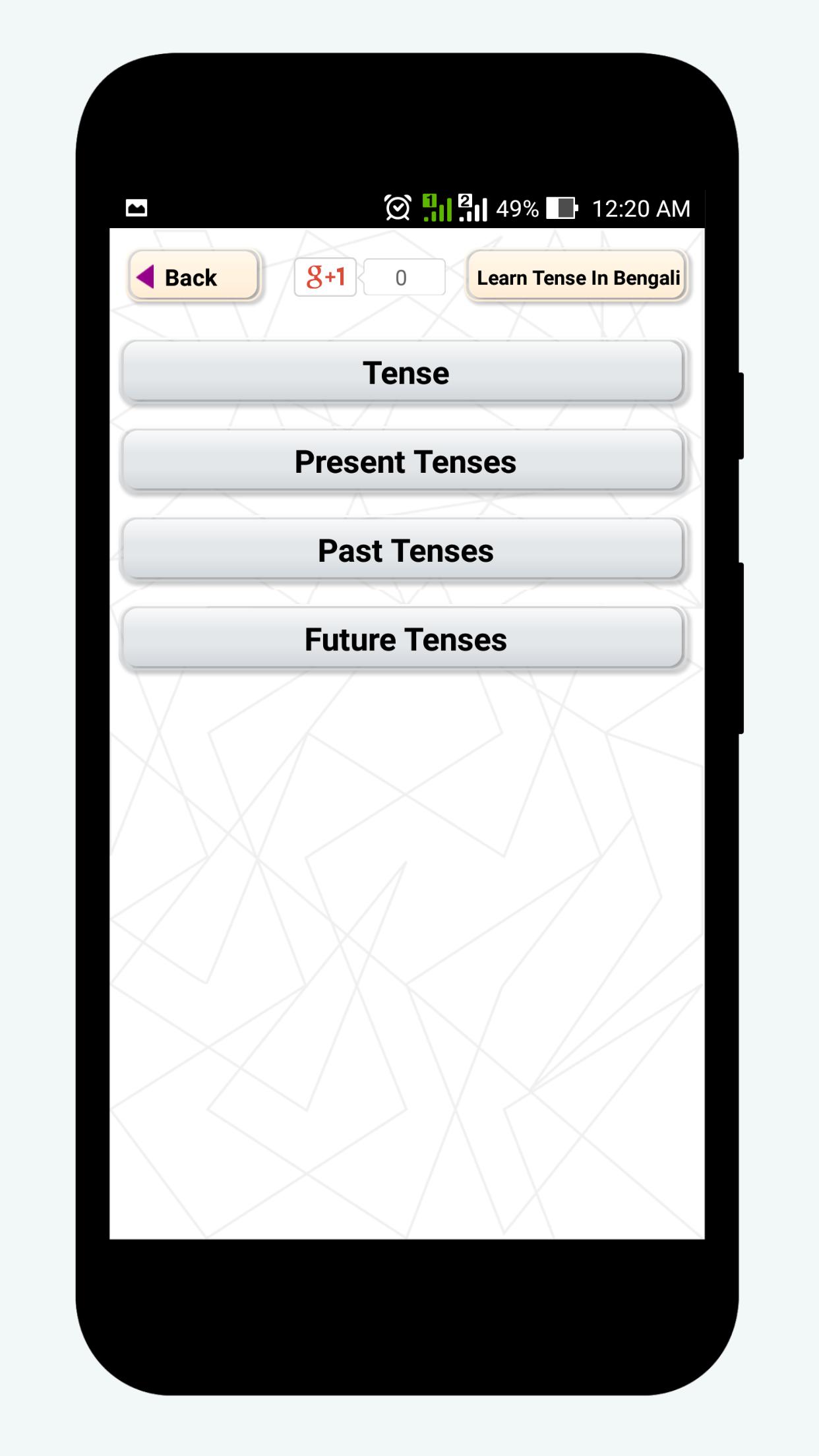Tap the Google +1 button

[326, 277]
